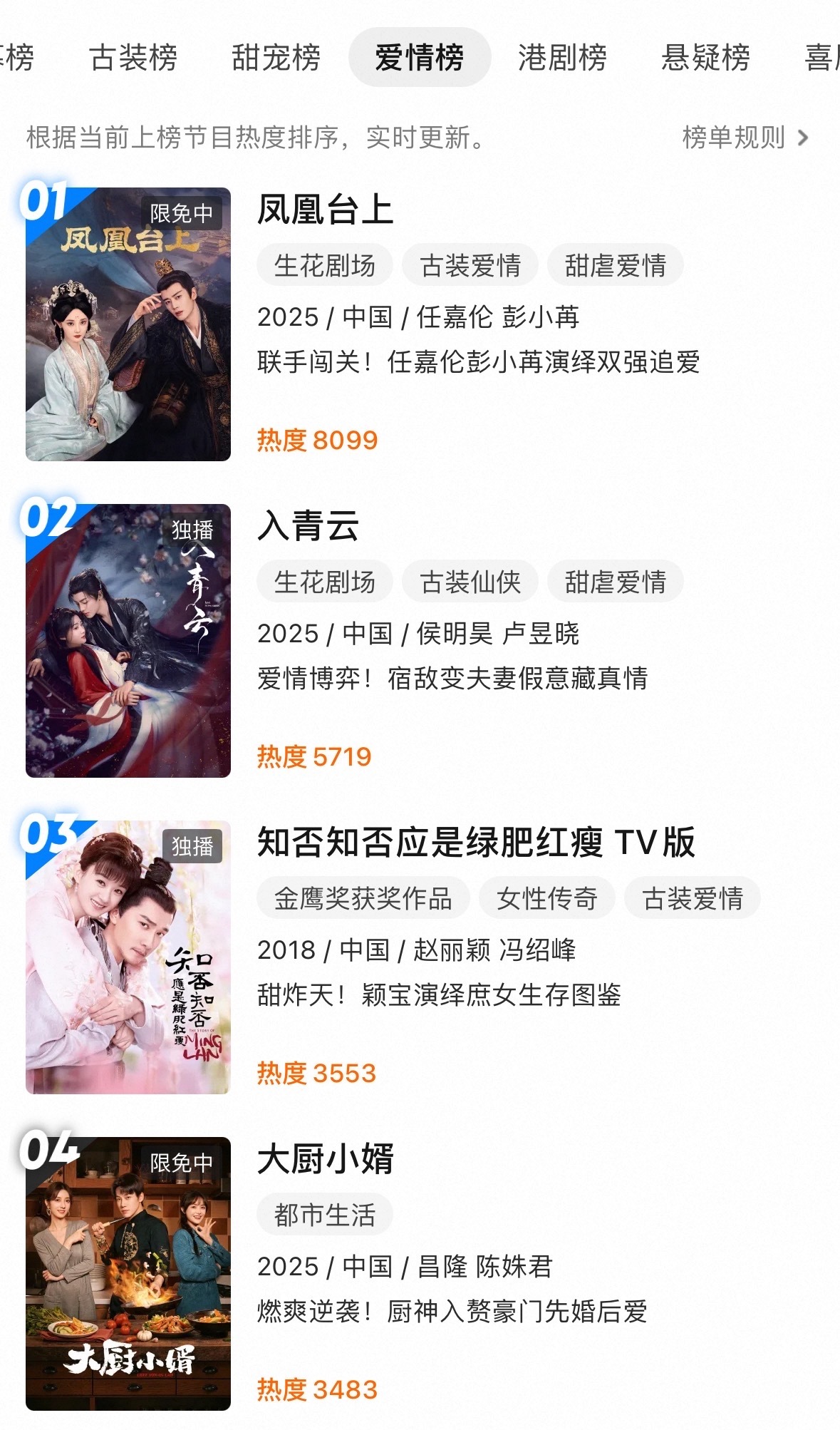Open the 悬疑榜 tab

point(705,58)
